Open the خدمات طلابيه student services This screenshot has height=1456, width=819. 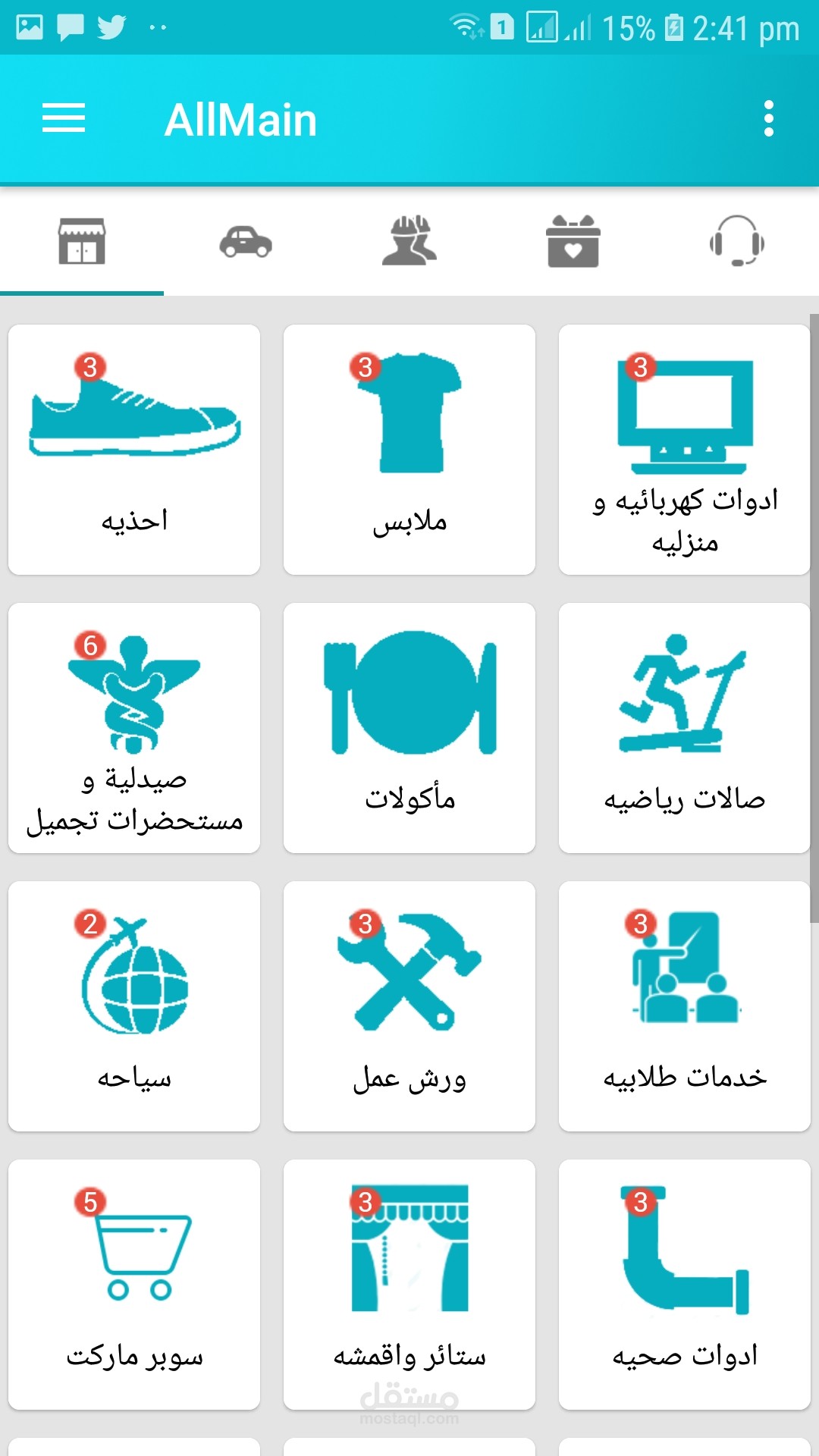click(684, 1006)
